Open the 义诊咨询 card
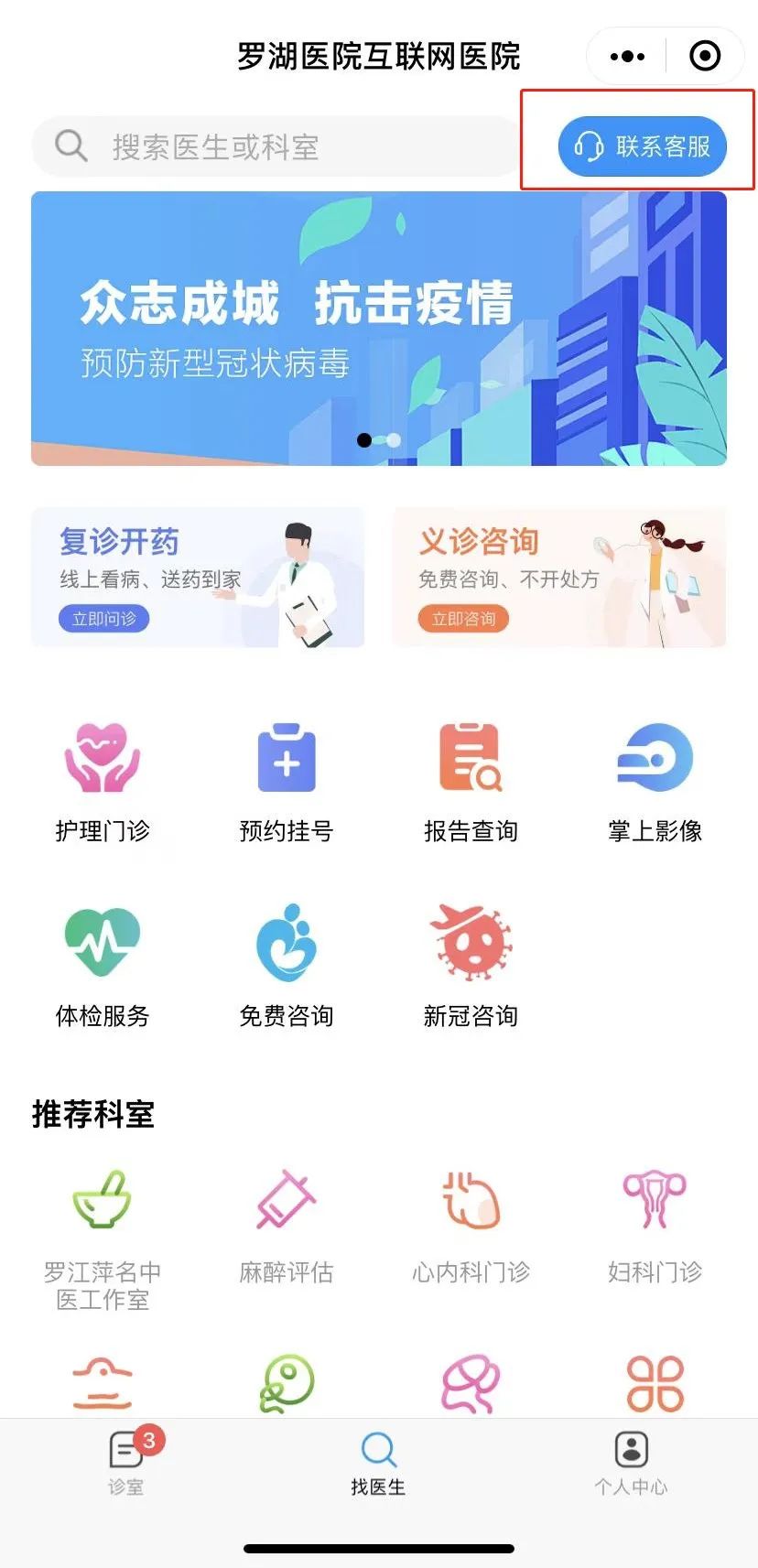758x1568 pixels. pyautogui.click(x=558, y=578)
